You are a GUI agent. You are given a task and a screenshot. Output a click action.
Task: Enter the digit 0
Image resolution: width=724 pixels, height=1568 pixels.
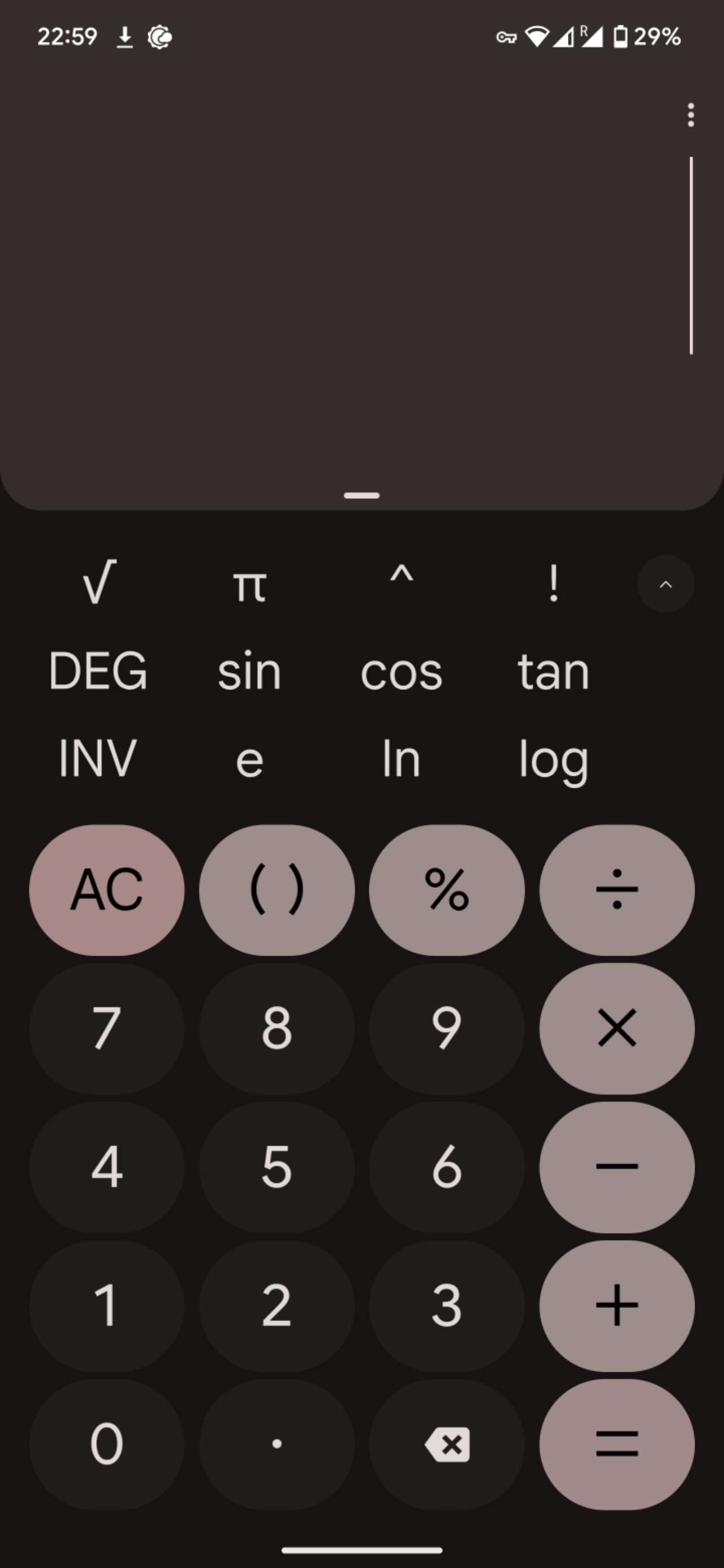point(106,1444)
